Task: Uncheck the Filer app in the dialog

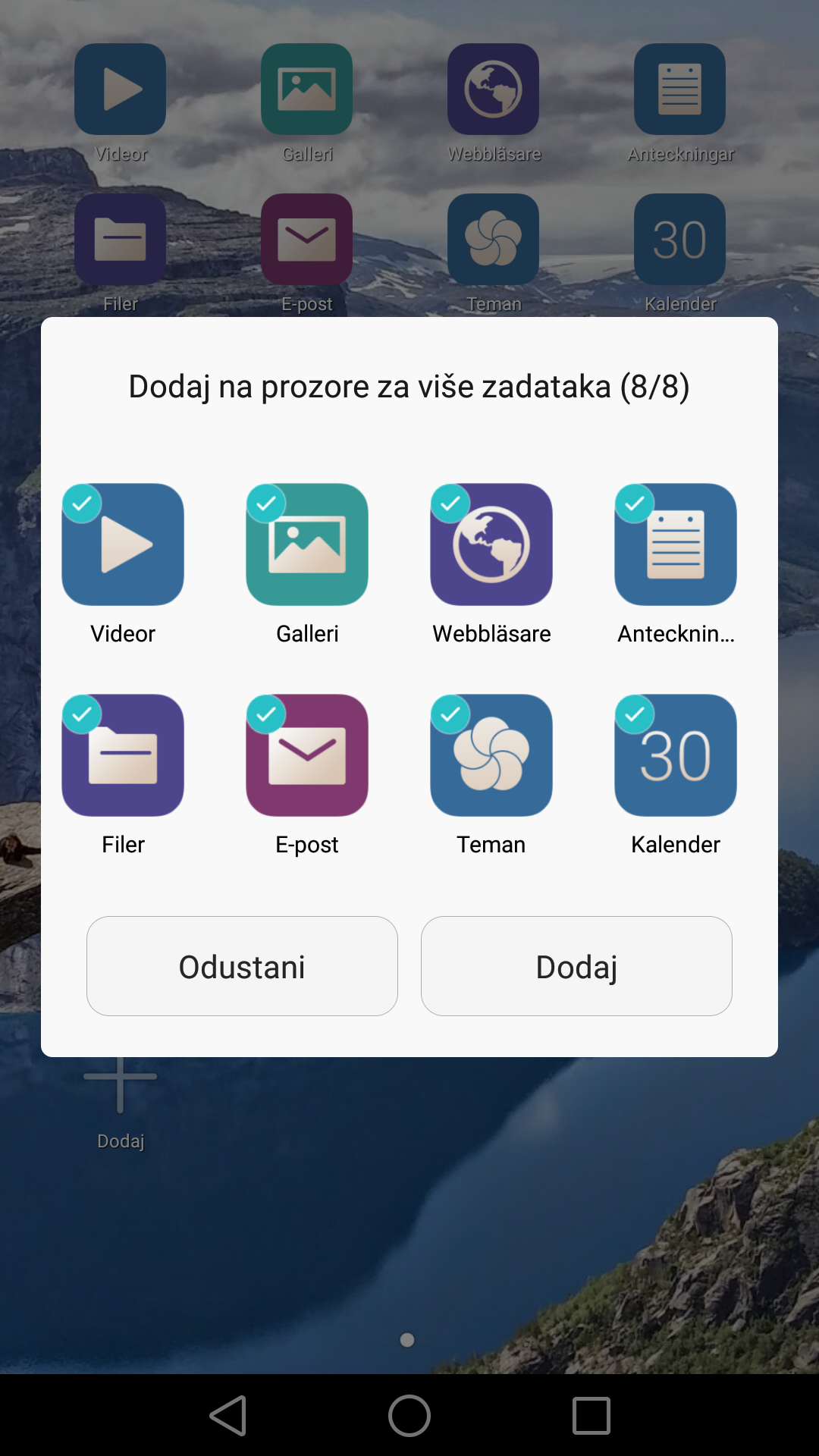Action: (123, 755)
